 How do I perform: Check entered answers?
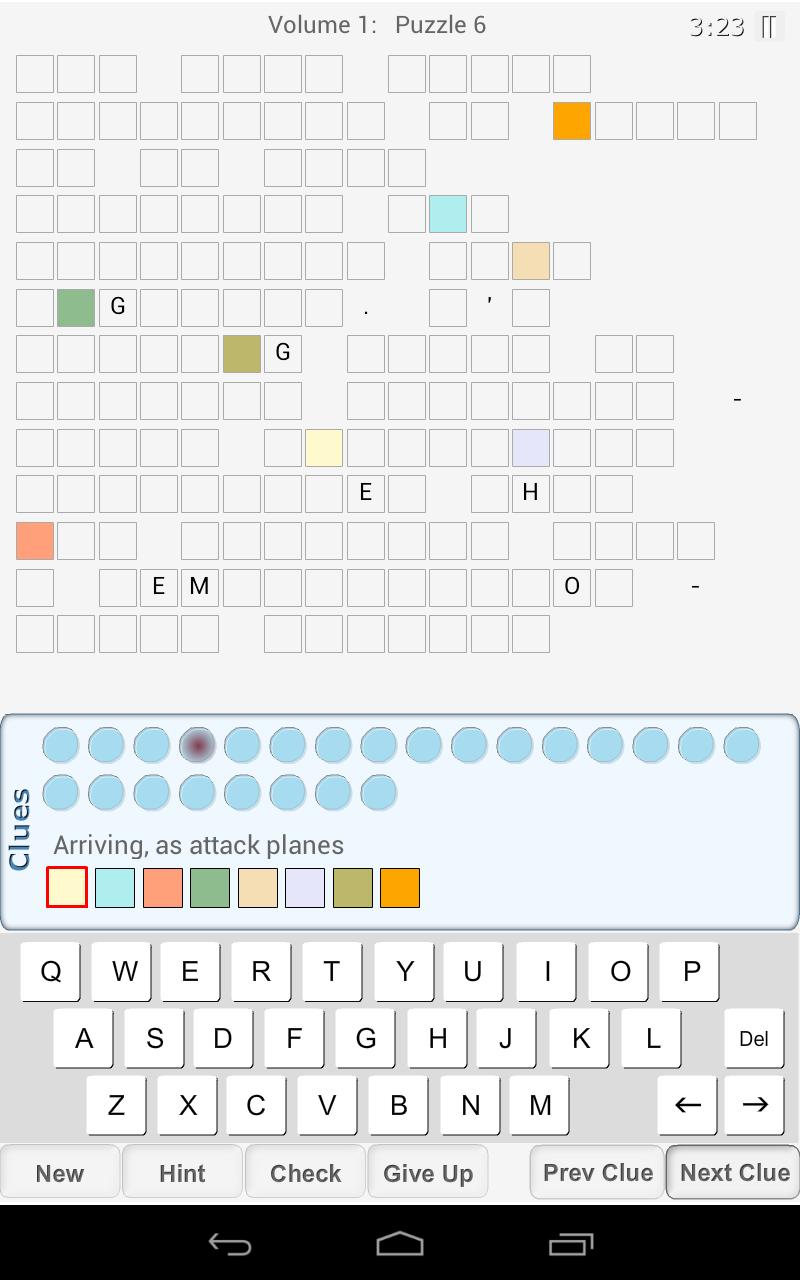305,1173
